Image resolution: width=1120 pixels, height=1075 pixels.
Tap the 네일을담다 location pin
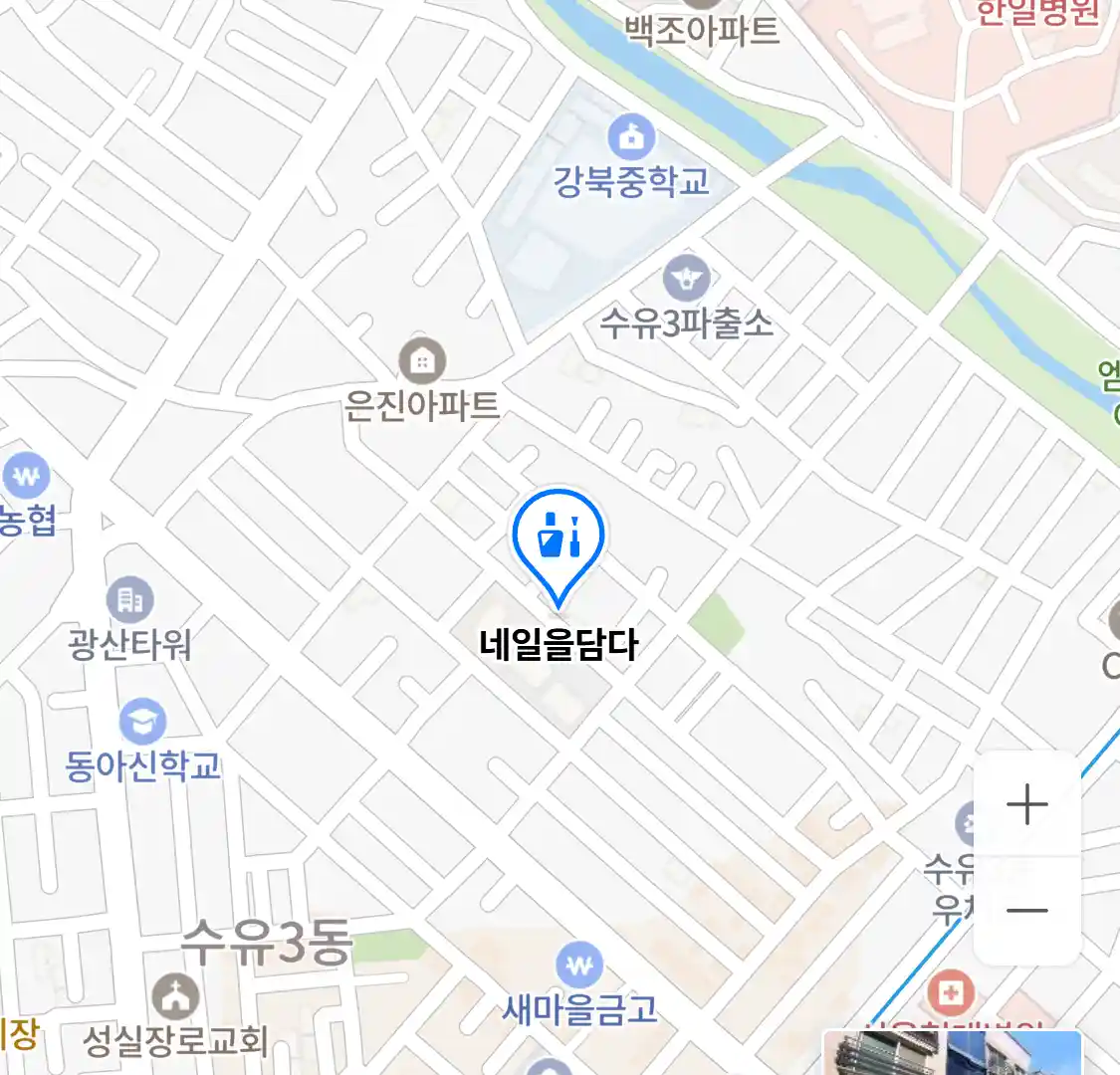[x=559, y=538]
